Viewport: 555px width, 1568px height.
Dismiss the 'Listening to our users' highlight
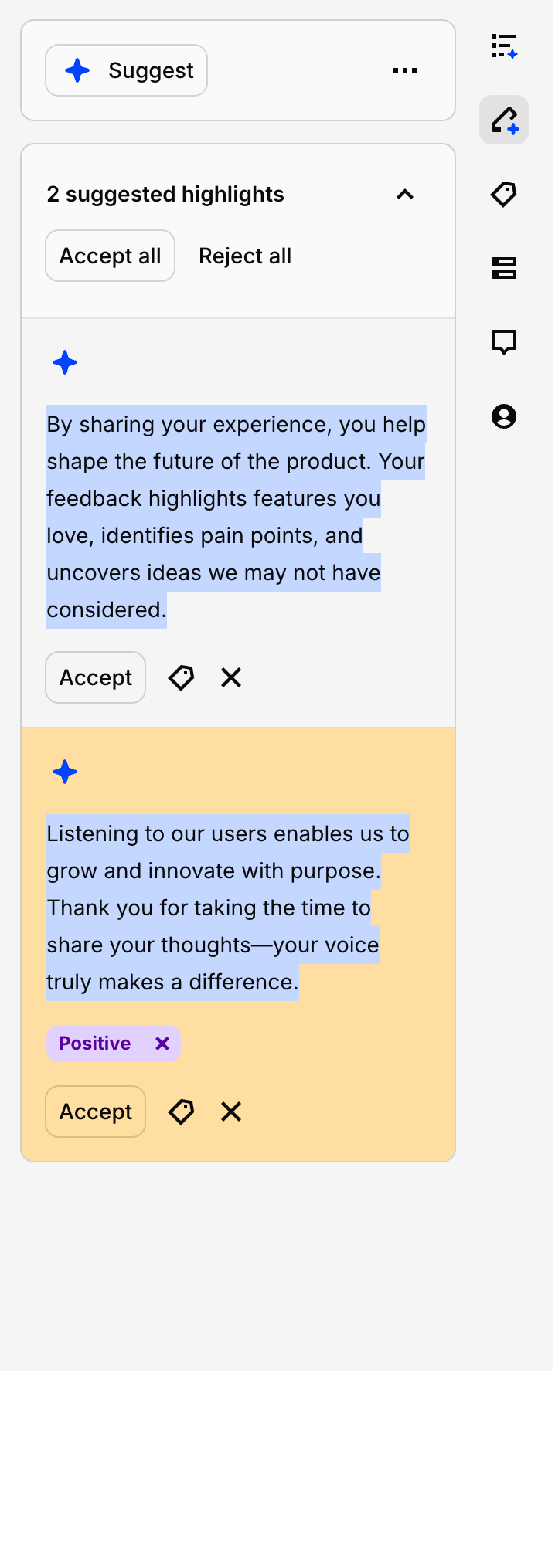pyautogui.click(x=230, y=1112)
